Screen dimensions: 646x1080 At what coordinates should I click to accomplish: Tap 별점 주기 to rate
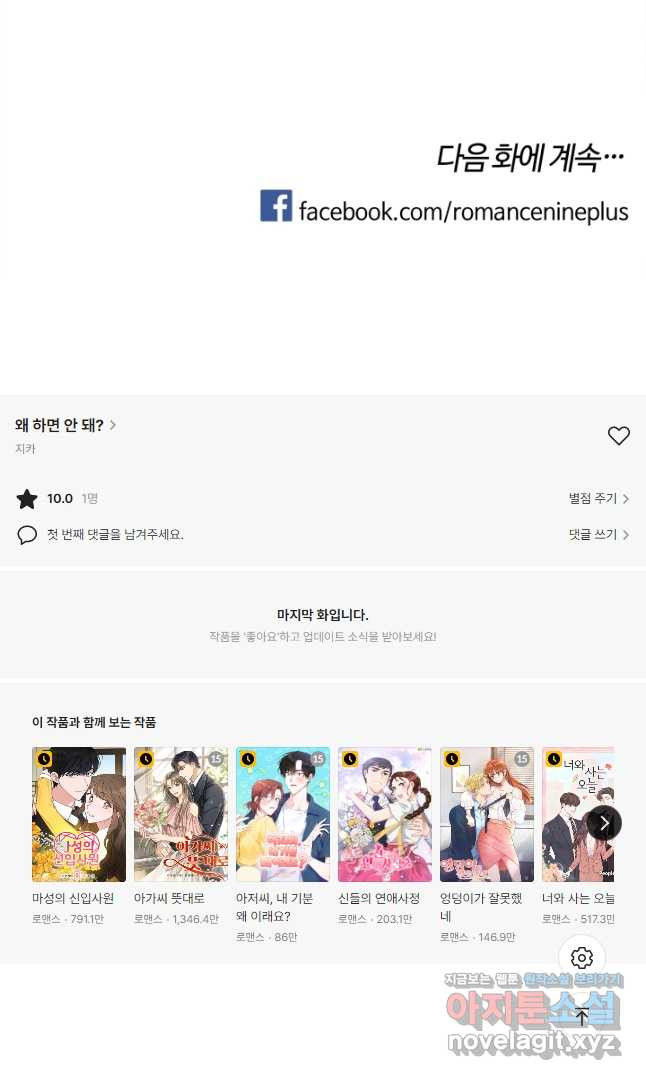point(598,498)
